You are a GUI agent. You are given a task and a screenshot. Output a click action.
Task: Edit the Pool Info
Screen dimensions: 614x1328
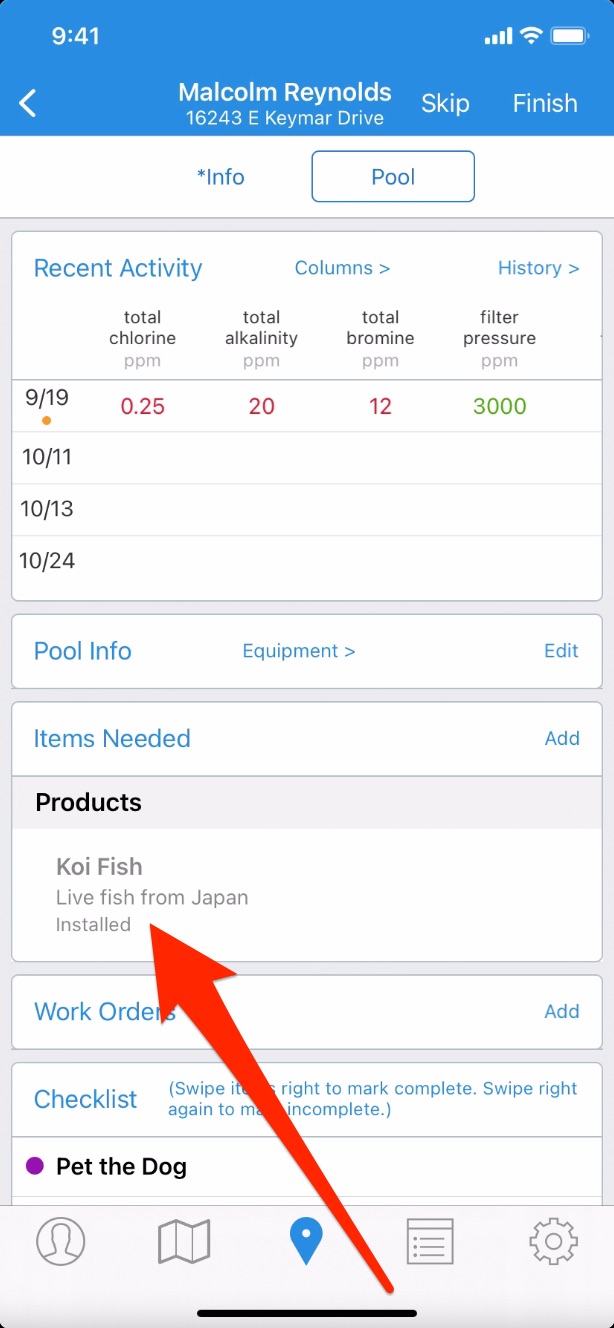pos(561,651)
